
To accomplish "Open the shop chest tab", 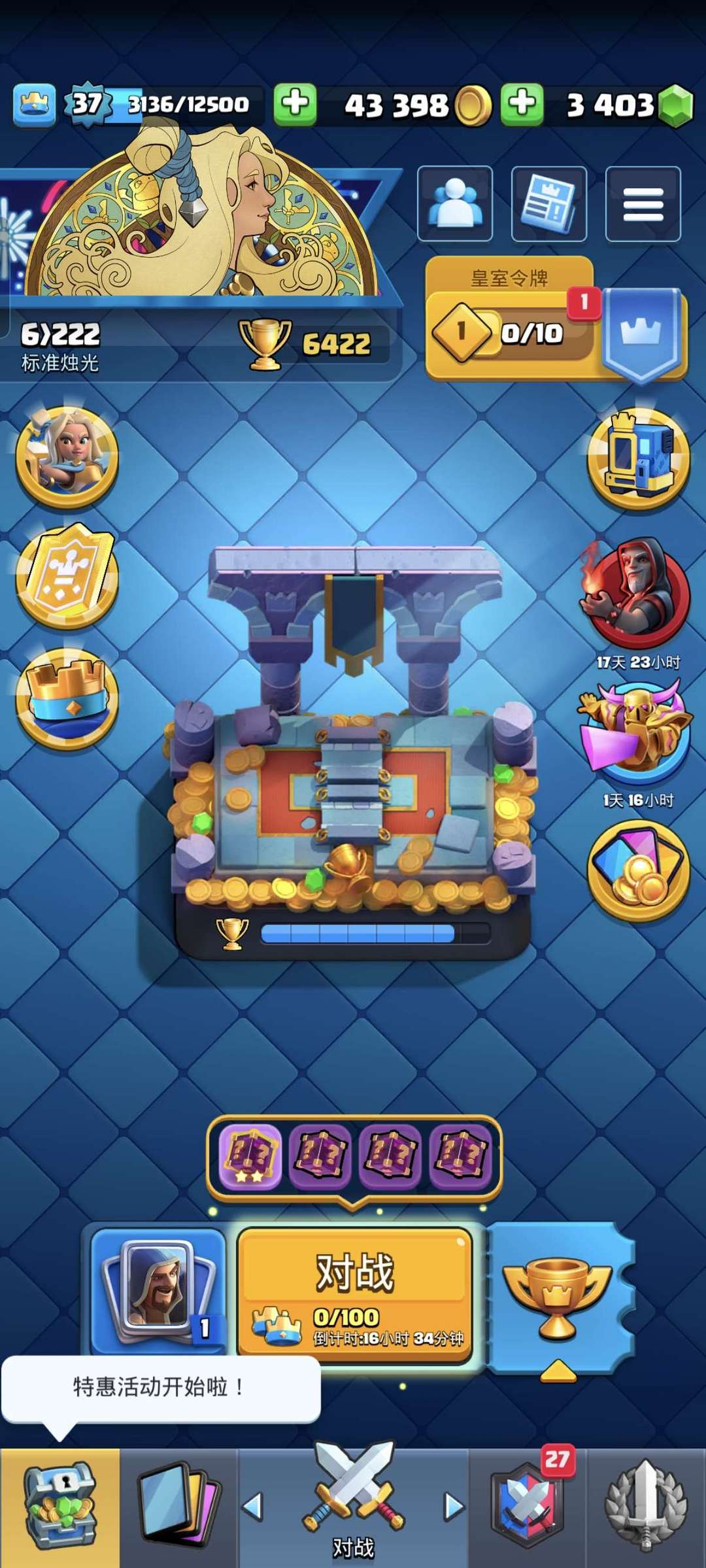I will (60, 1507).
